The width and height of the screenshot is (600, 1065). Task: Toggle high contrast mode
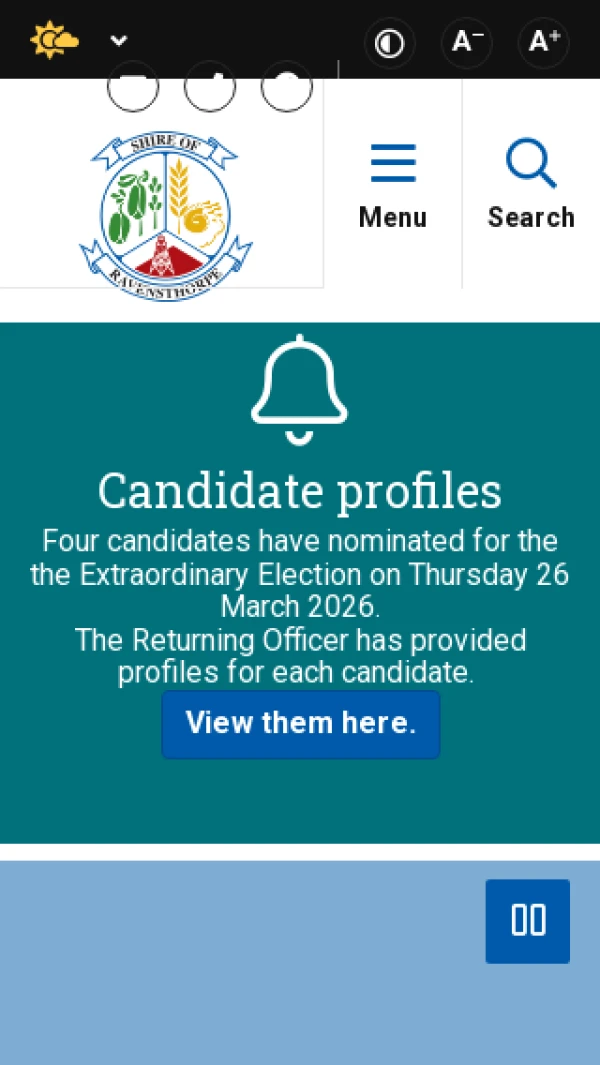tap(389, 43)
